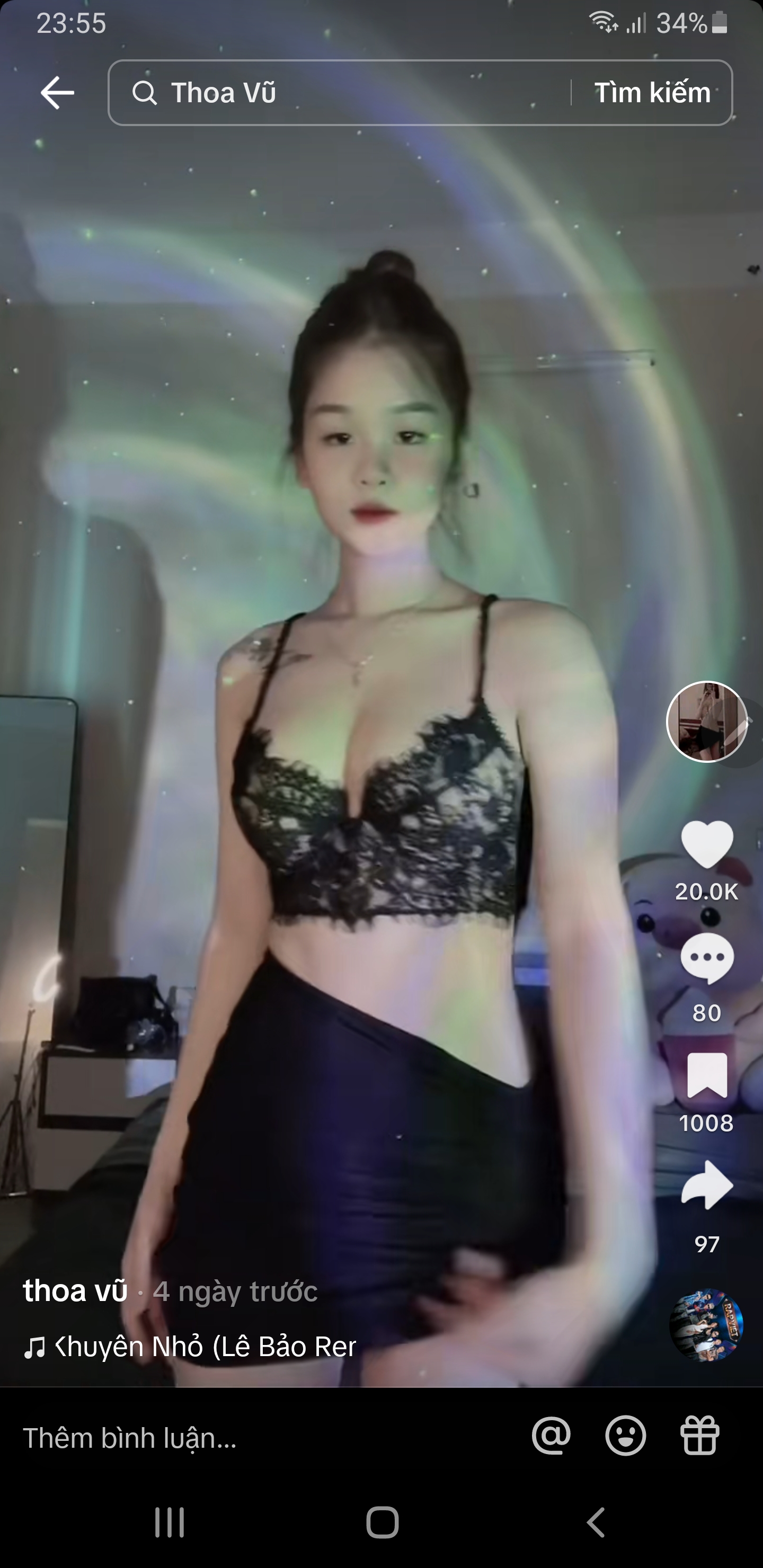Go to the home screen
763x1568 pixels.
[383, 1523]
